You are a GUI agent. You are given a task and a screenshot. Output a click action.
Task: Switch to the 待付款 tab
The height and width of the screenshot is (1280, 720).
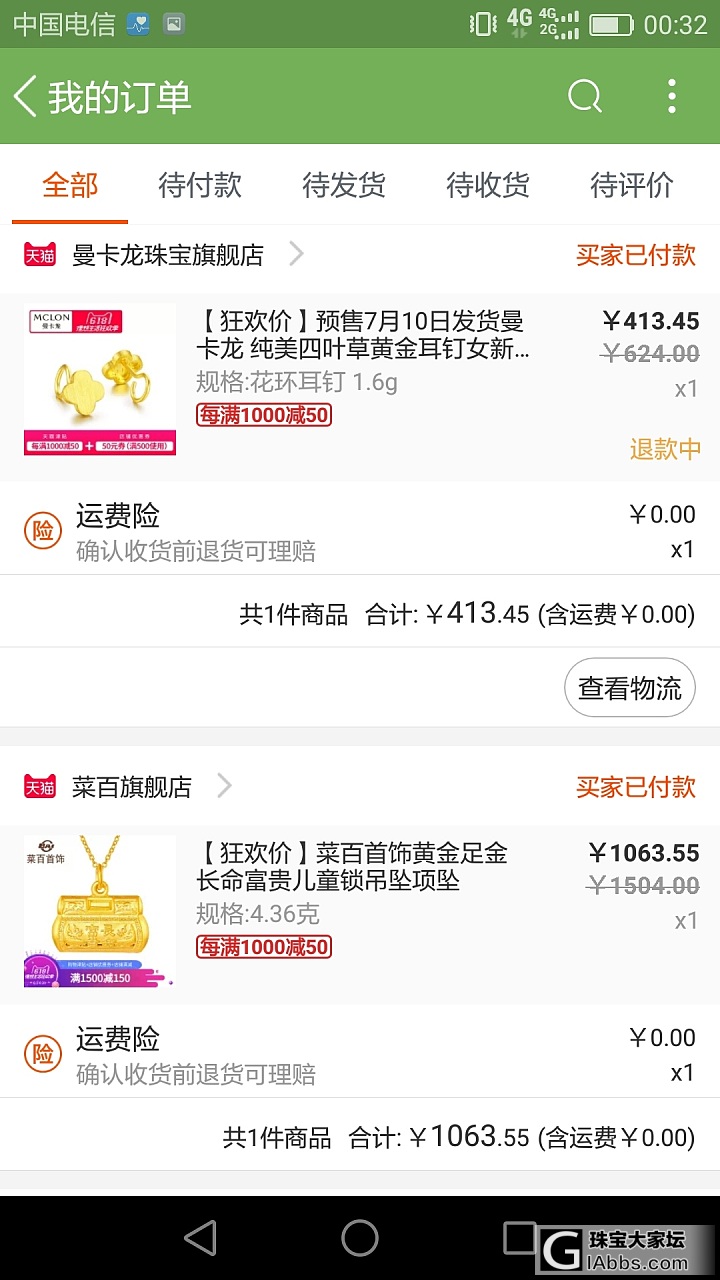tap(200, 185)
